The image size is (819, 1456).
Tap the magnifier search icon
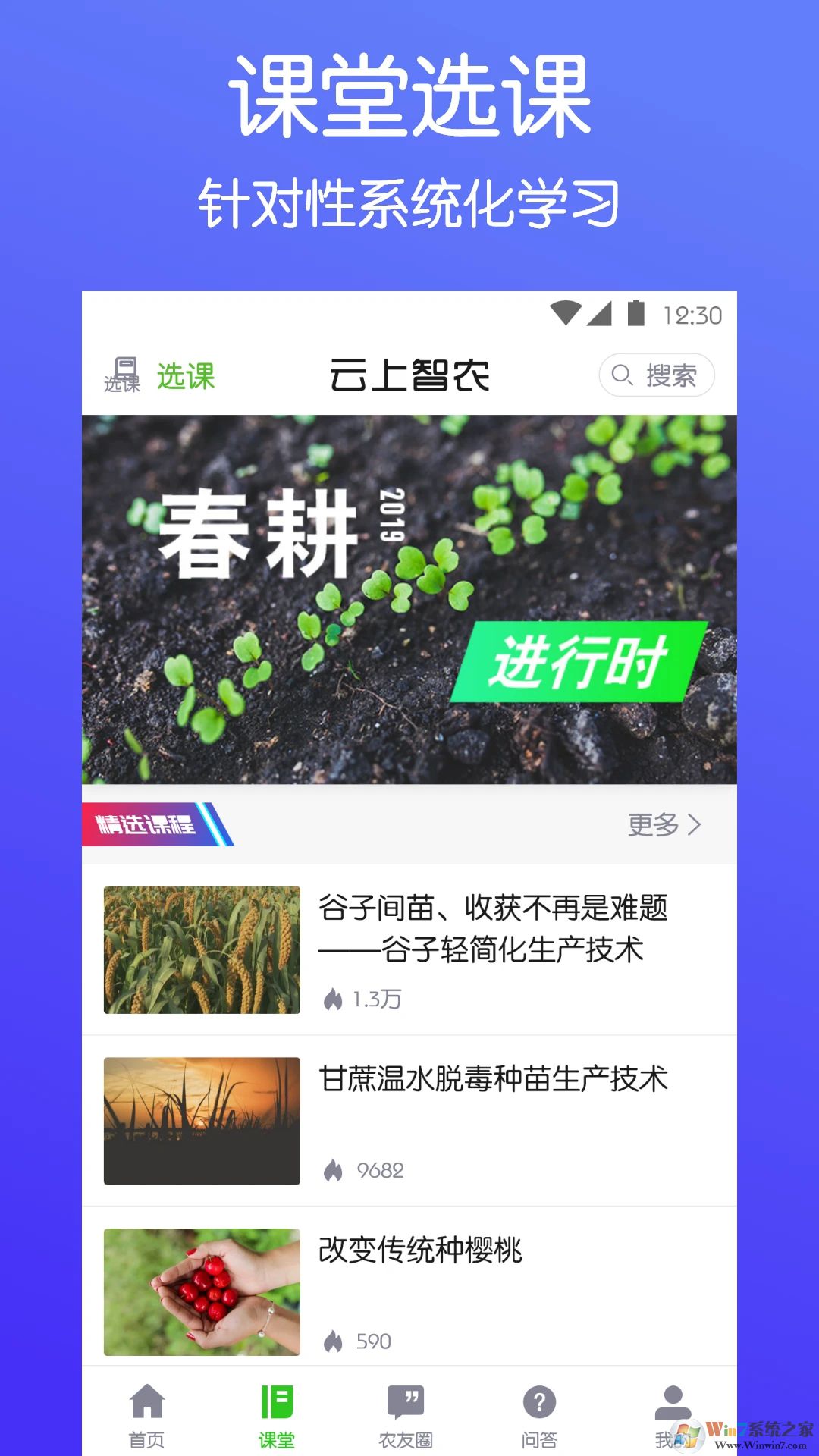[x=622, y=374]
